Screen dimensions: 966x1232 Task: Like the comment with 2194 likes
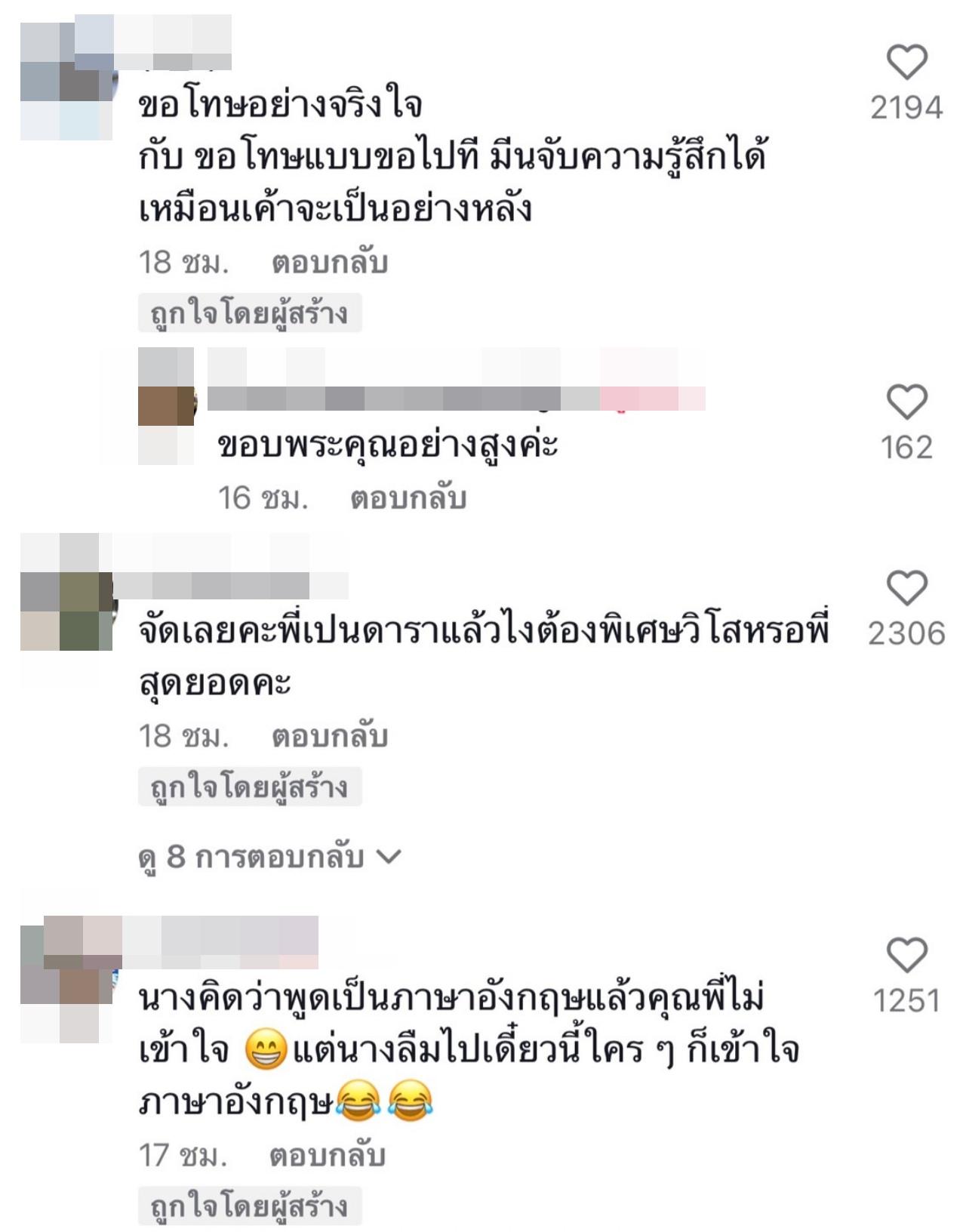(x=906, y=62)
